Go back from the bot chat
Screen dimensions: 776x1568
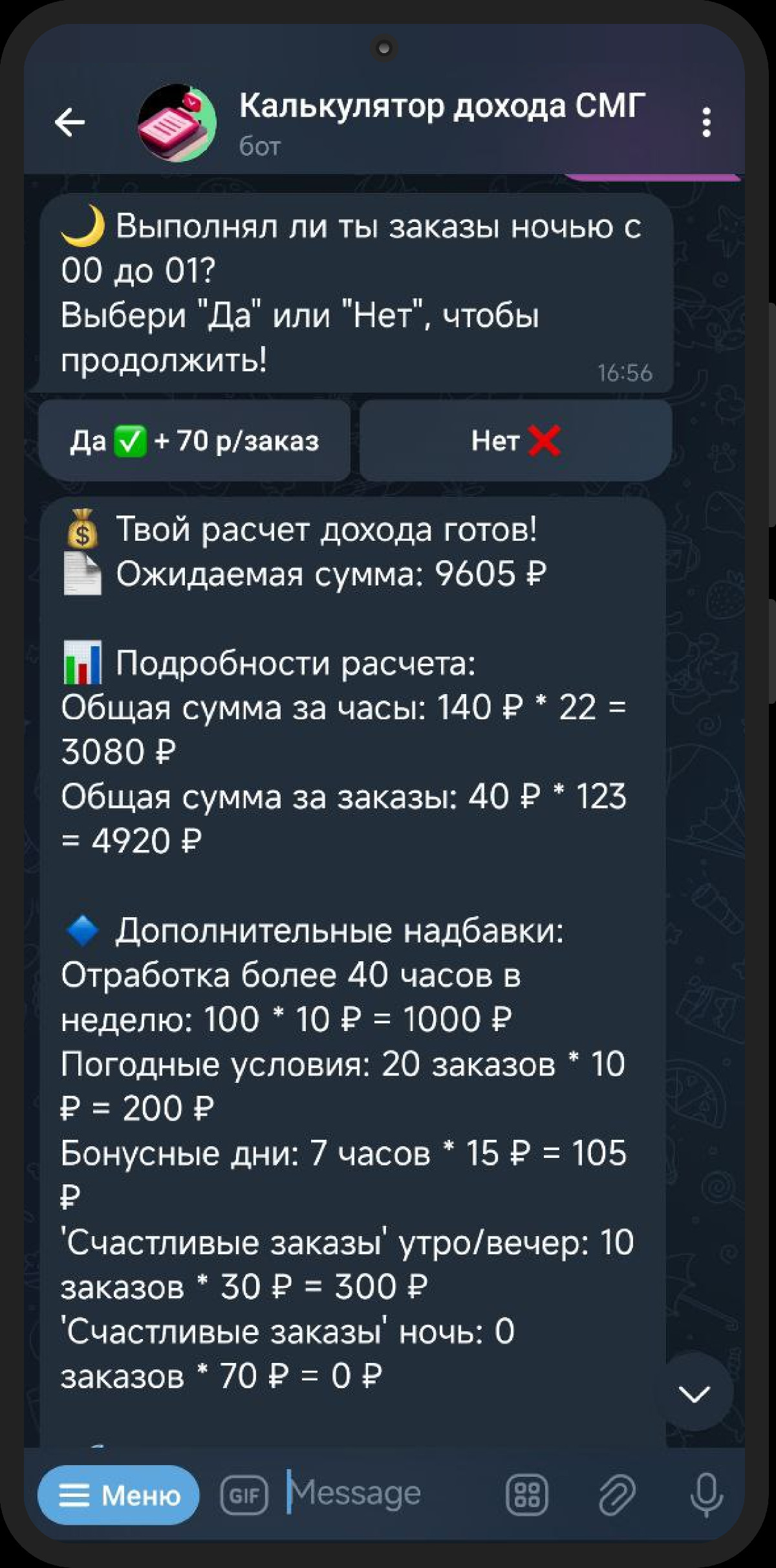(x=70, y=122)
